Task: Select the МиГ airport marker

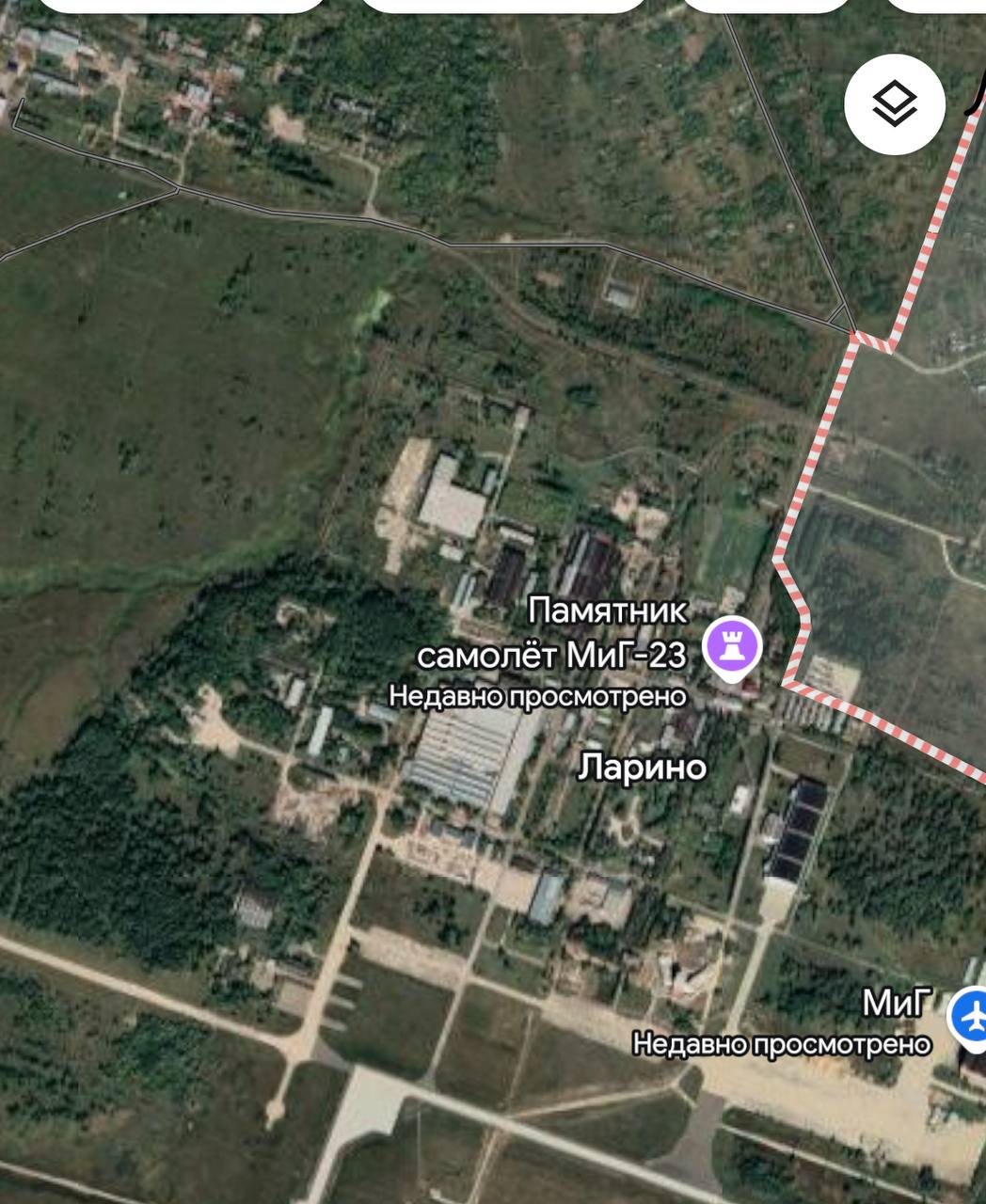Action: (x=971, y=1017)
